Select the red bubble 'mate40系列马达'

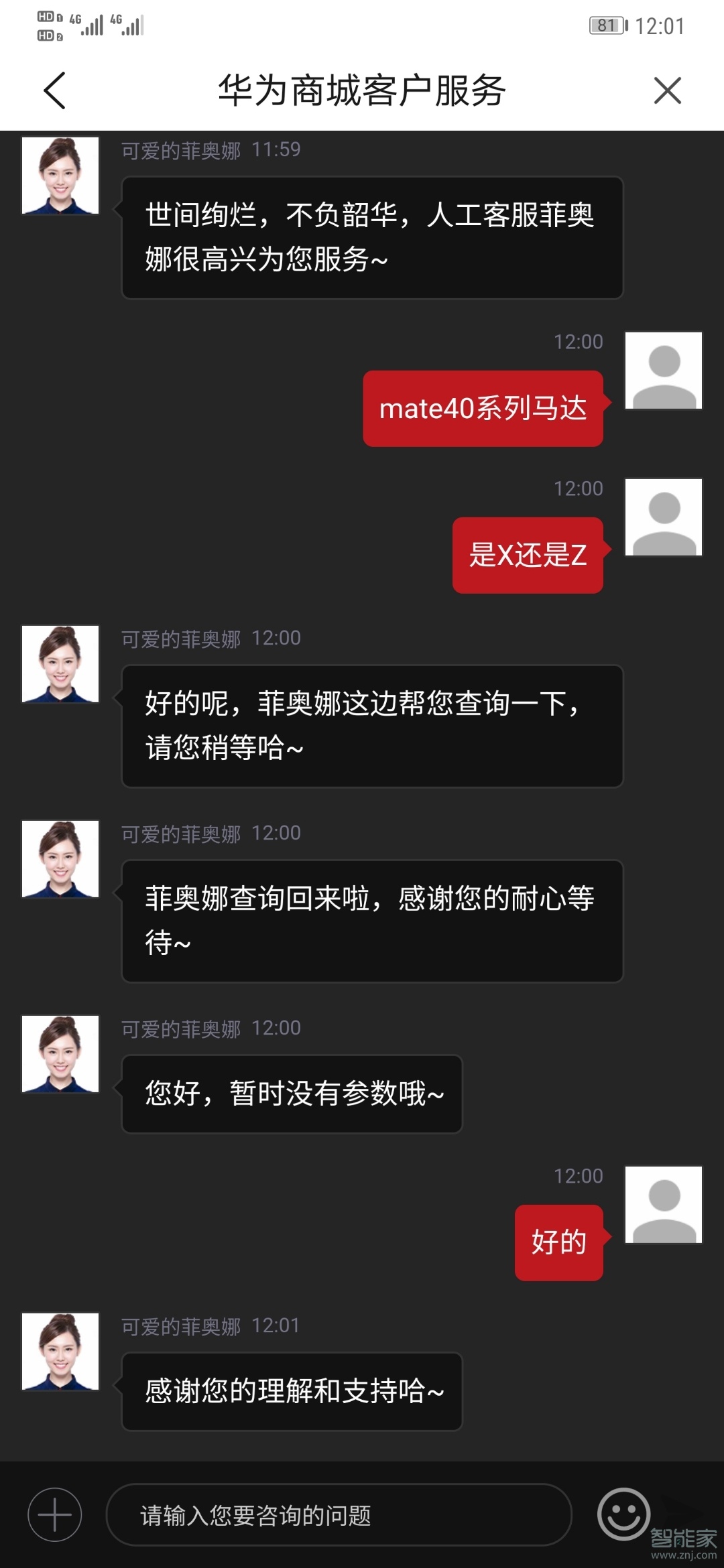tap(483, 409)
